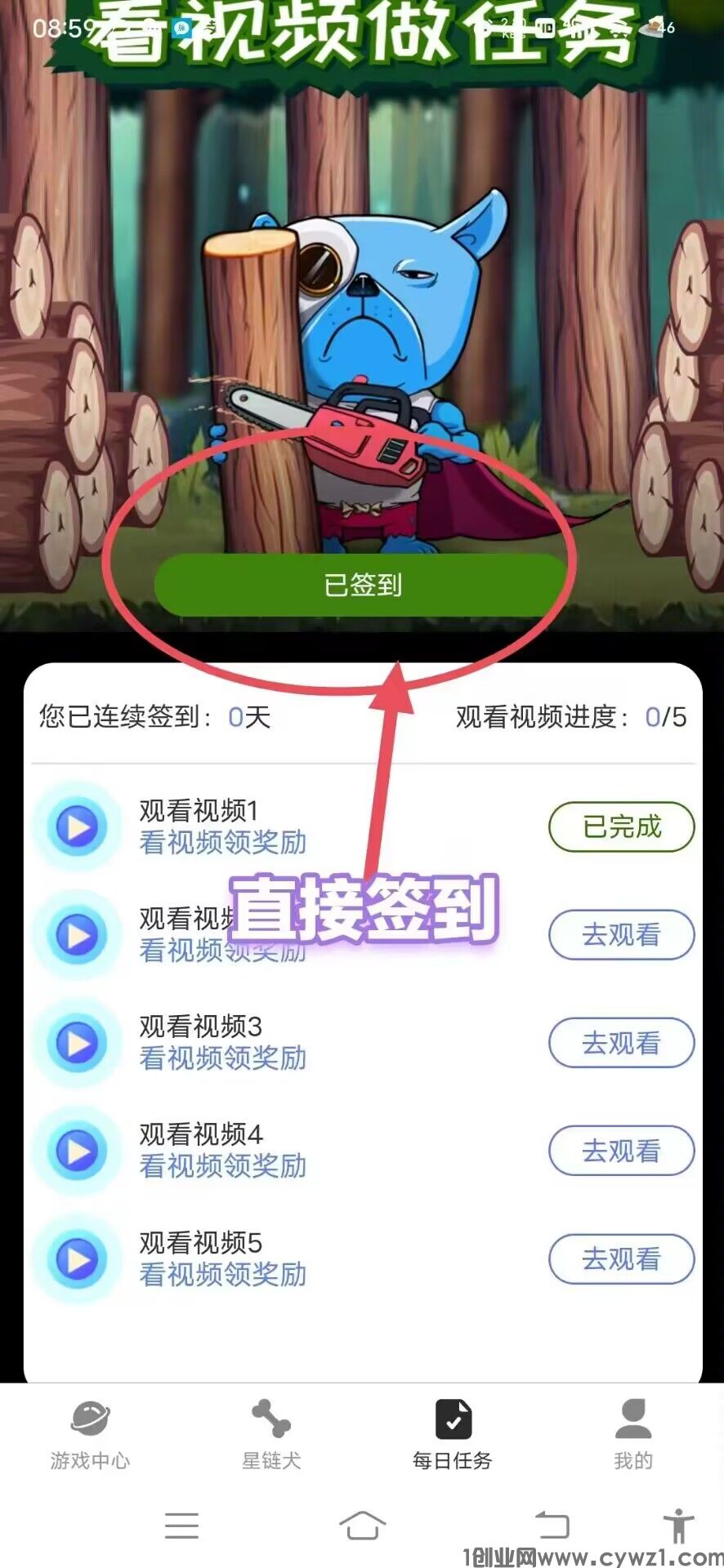Play icon beside 观看视频1
Image resolution: width=724 pixels, height=1568 pixels.
[x=78, y=826]
